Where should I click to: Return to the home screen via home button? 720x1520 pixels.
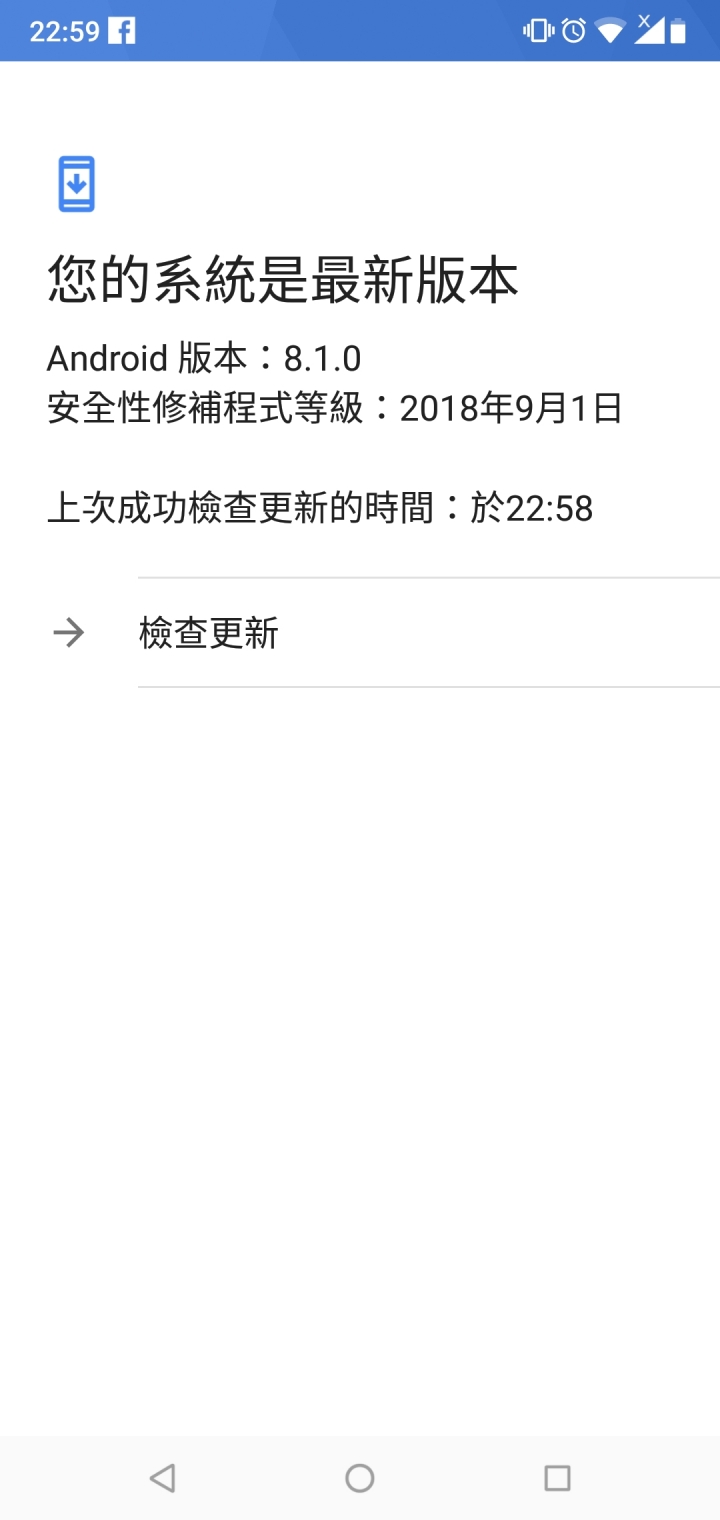pos(360,1478)
